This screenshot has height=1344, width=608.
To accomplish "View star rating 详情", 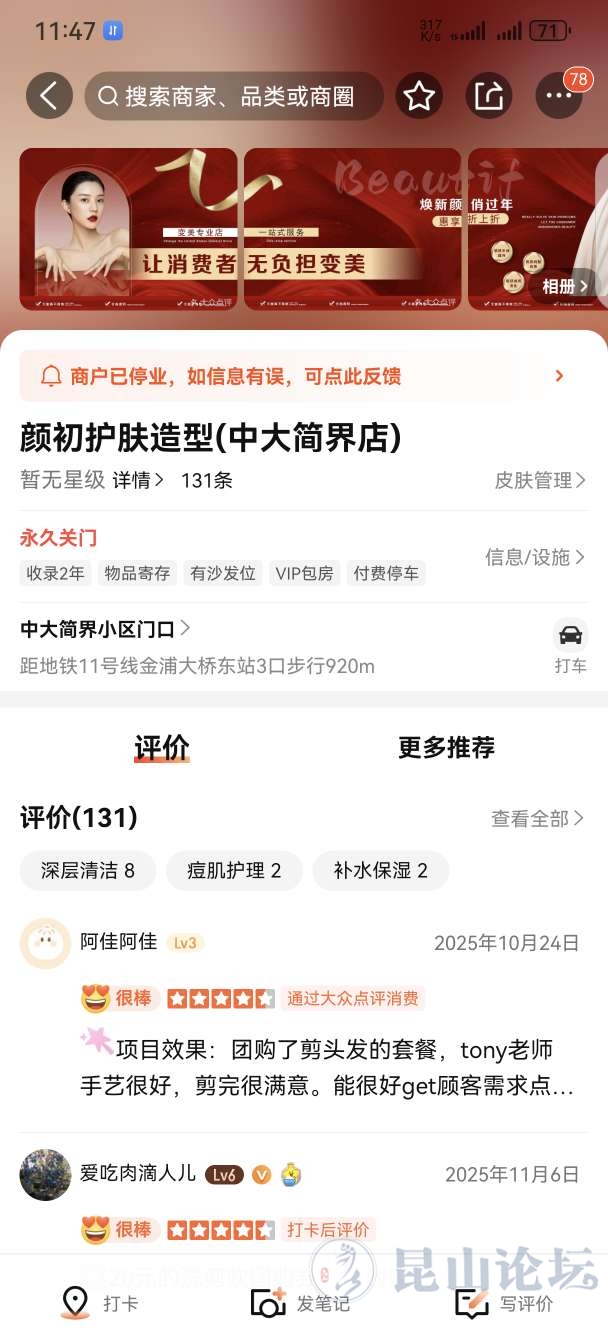I will (x=138, y=480).
